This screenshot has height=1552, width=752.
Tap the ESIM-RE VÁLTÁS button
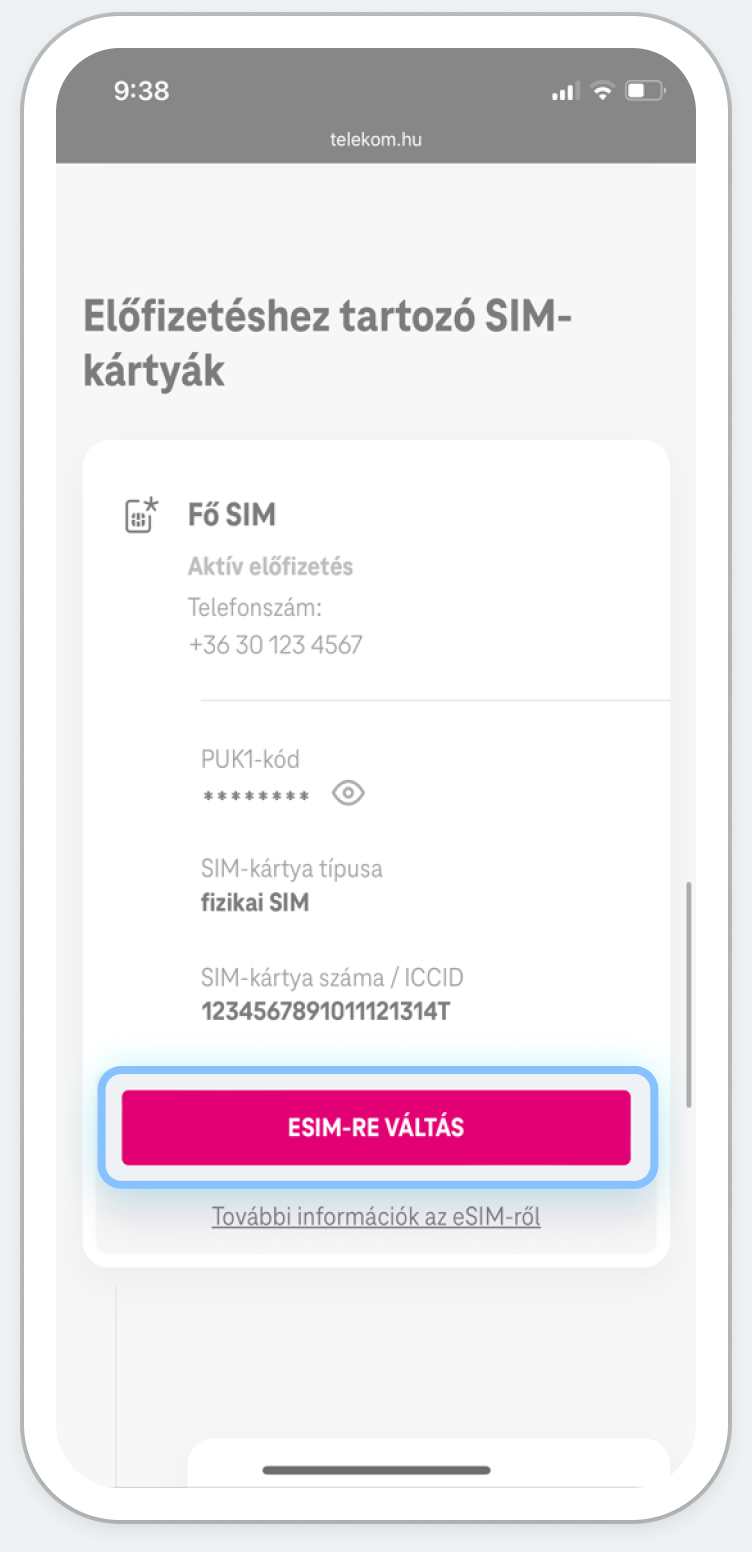pyautogui.click(x=376, y=1127)
